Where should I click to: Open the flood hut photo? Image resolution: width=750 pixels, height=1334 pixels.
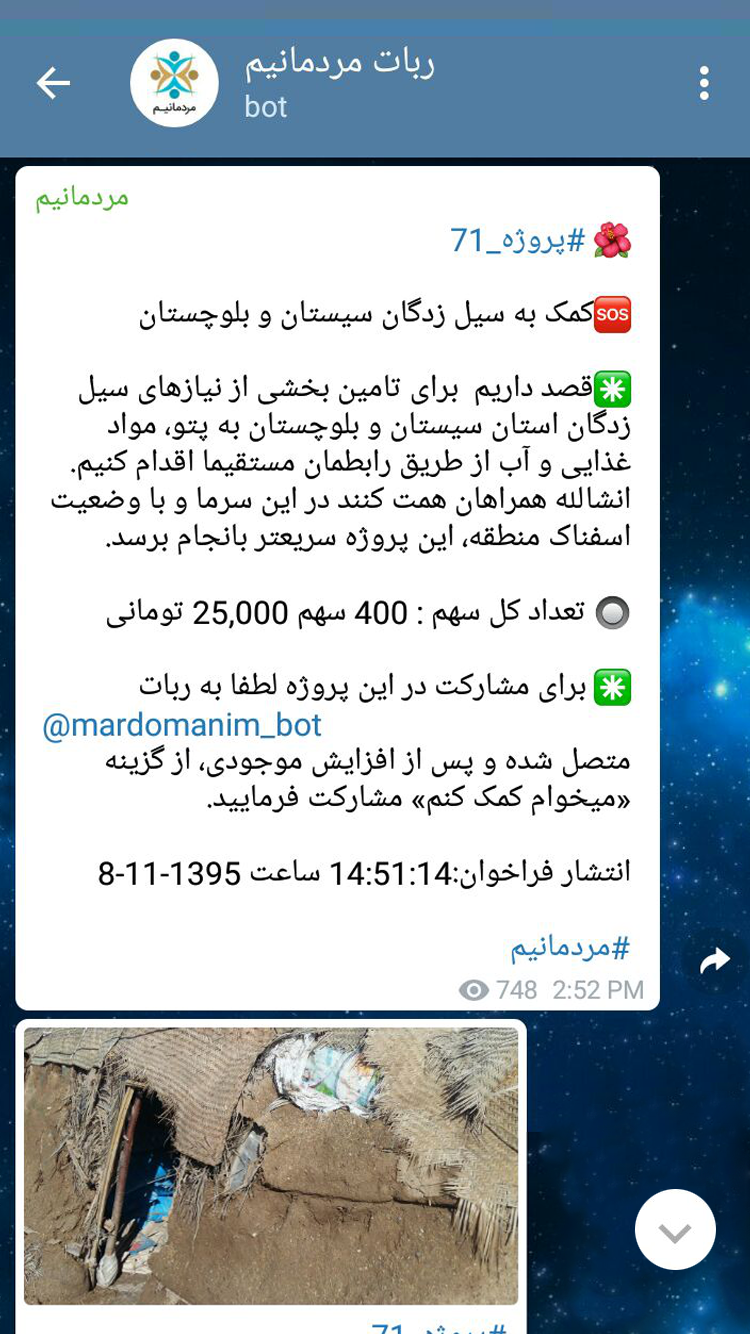tap(270, 1165)
